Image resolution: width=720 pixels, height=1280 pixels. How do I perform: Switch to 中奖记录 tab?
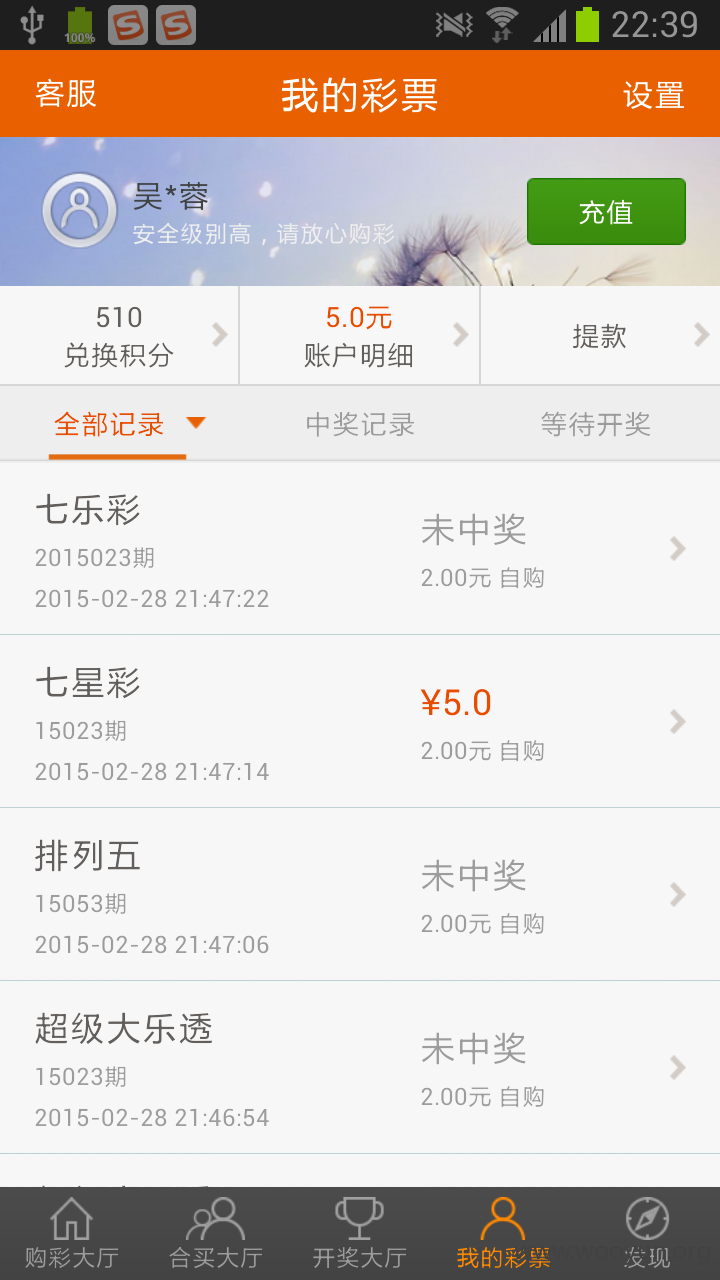point(360,424)
